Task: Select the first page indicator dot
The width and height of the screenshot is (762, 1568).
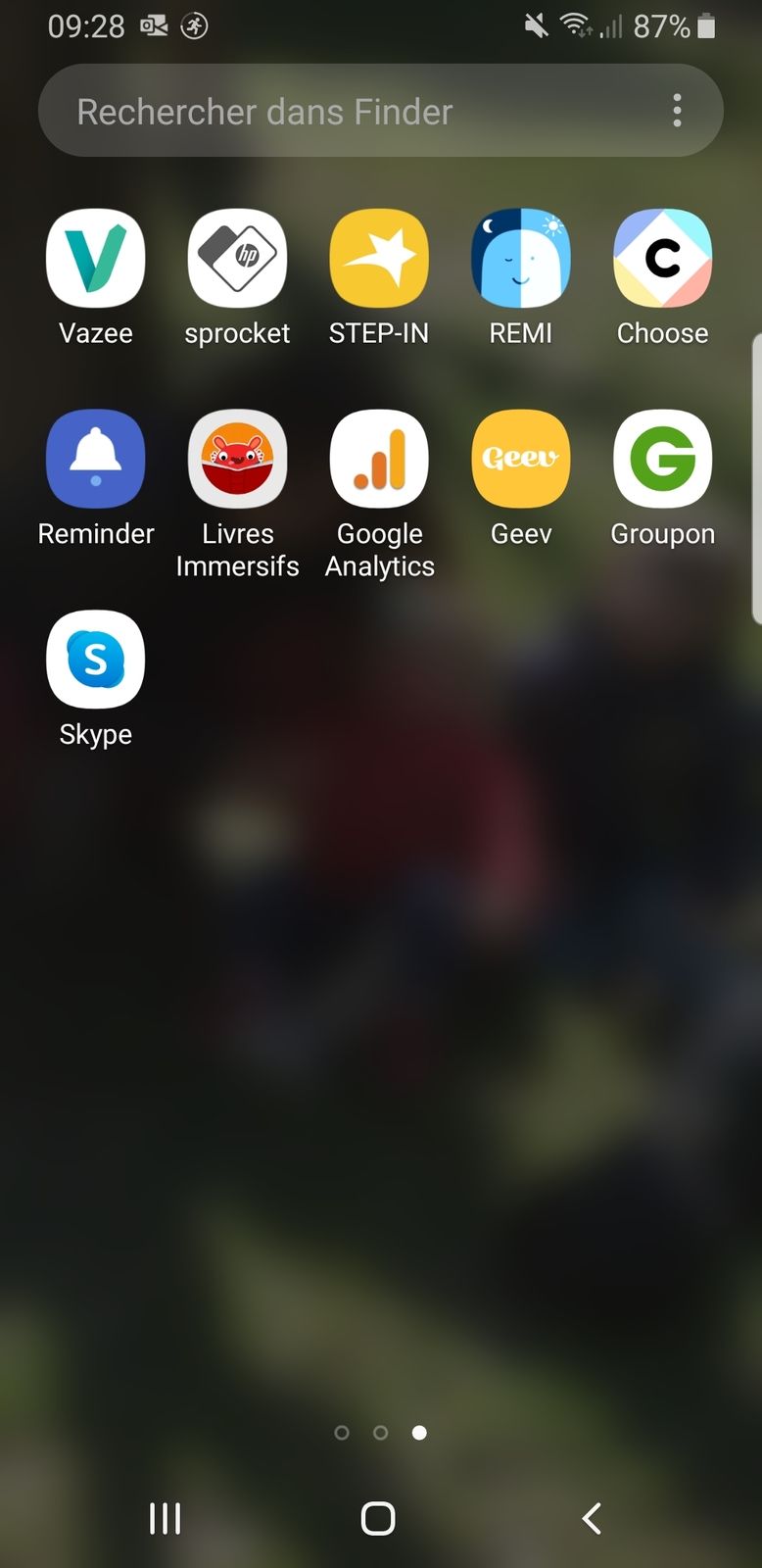Action: click(342, 1433)
